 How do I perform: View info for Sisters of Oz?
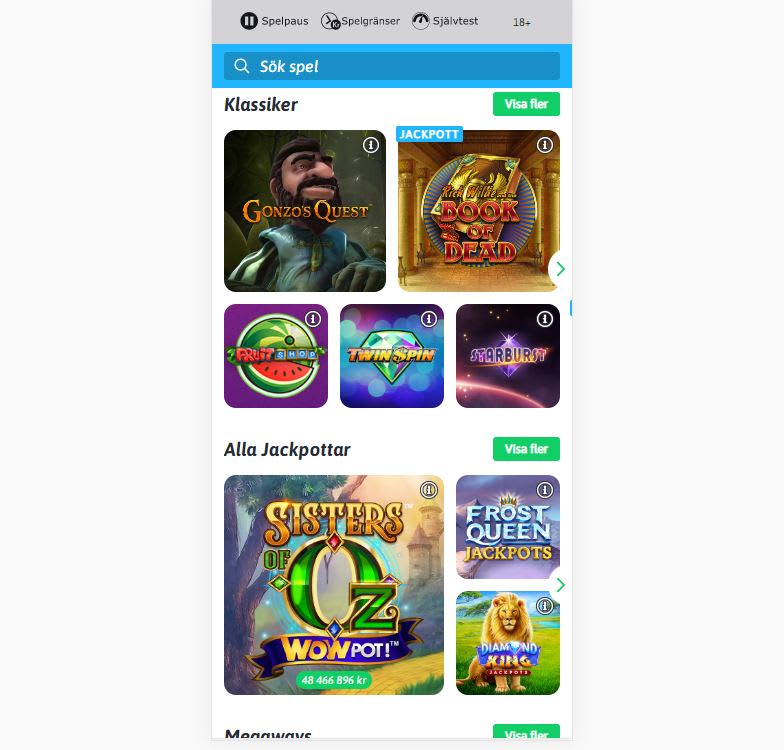pyautogui.click(x=428, y=490)
